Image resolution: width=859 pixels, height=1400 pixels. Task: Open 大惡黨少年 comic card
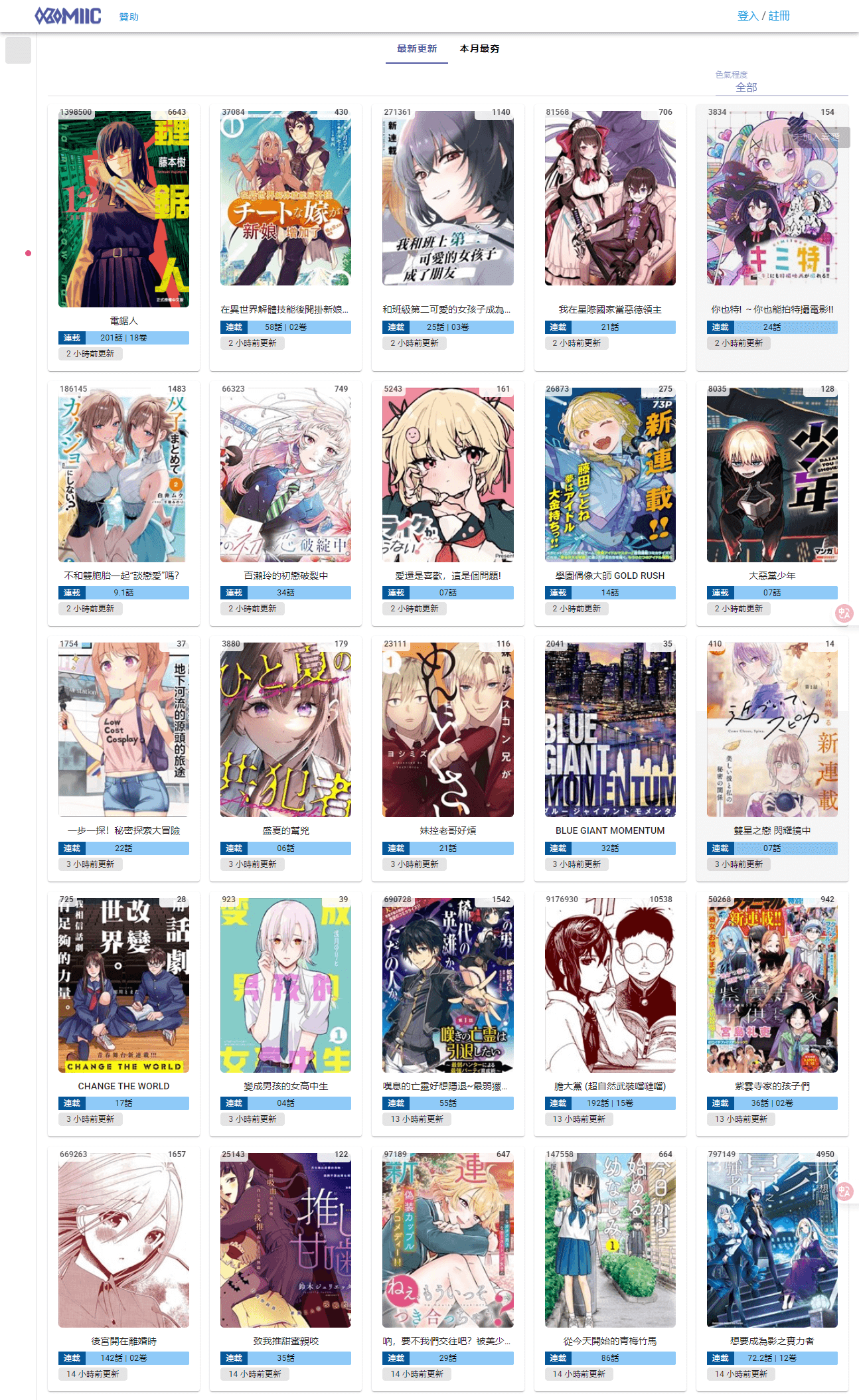click(x=772, y=503)
